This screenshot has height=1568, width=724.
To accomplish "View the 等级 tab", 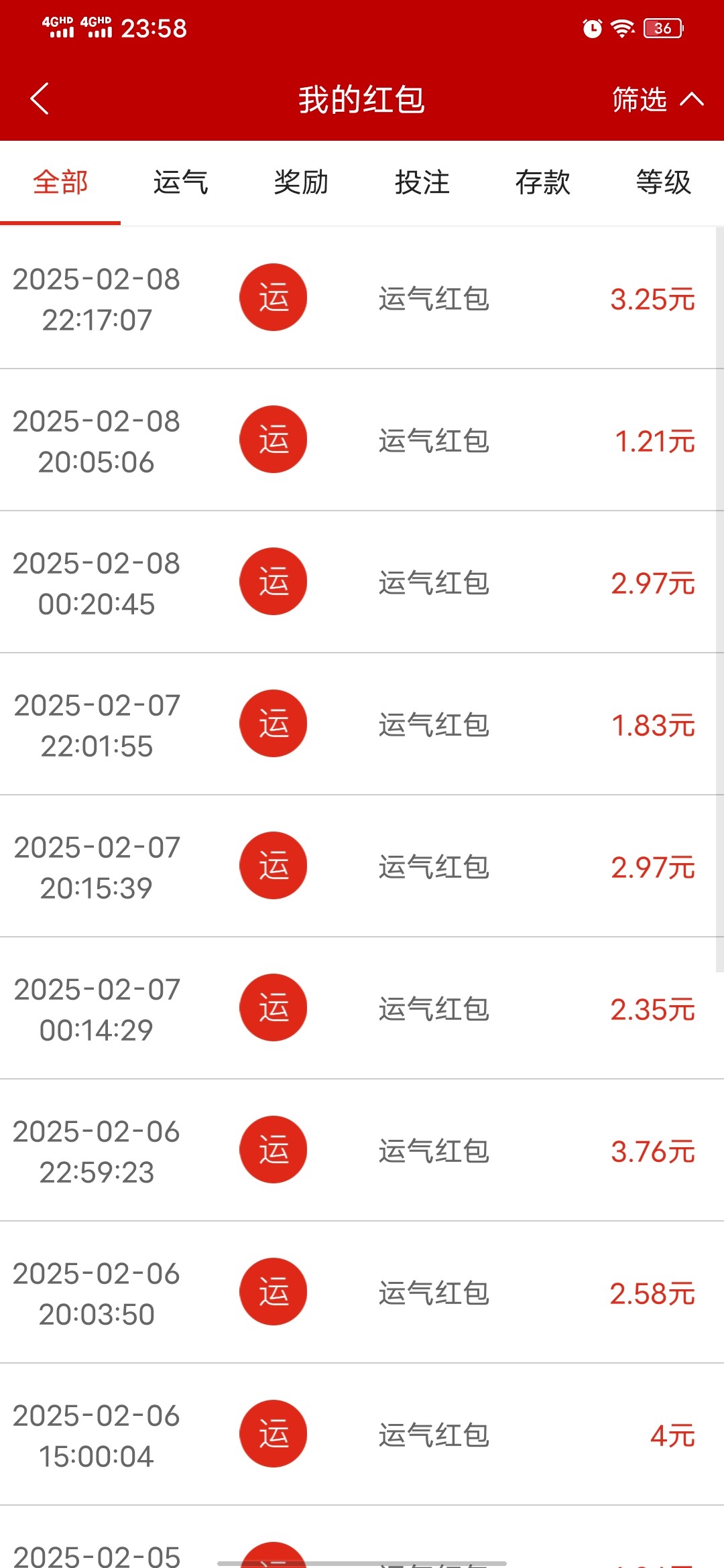I will tap(663, 182).
